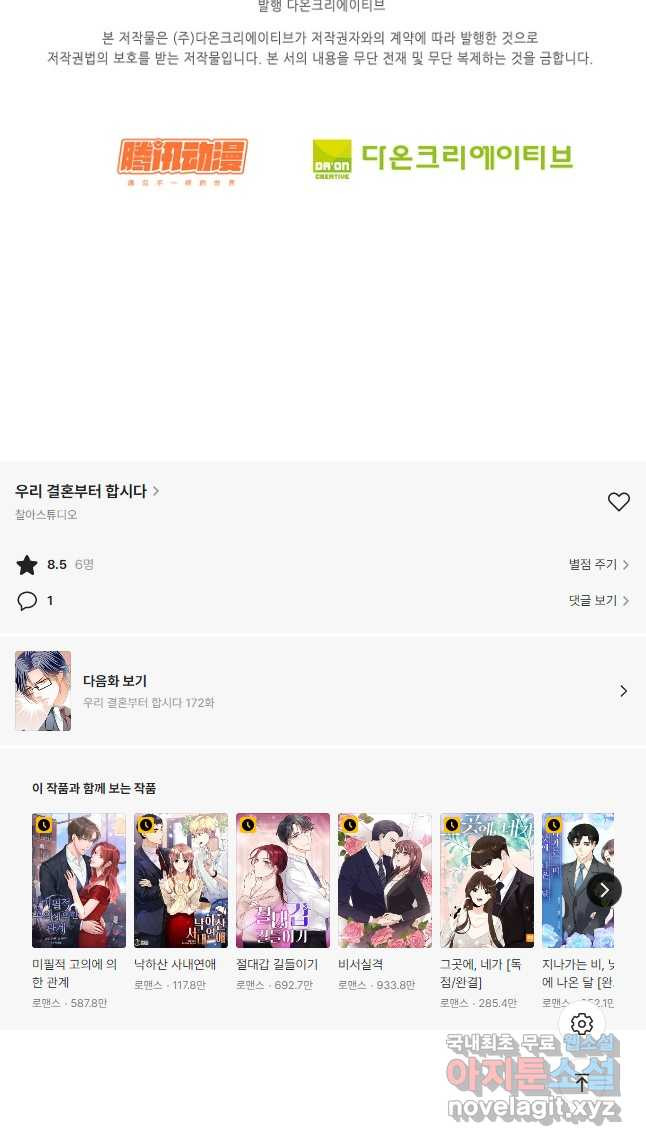Open 댓글 보기 comments
The height and width of the screenshot is (1146, 646).
click(x=598, y=601)
